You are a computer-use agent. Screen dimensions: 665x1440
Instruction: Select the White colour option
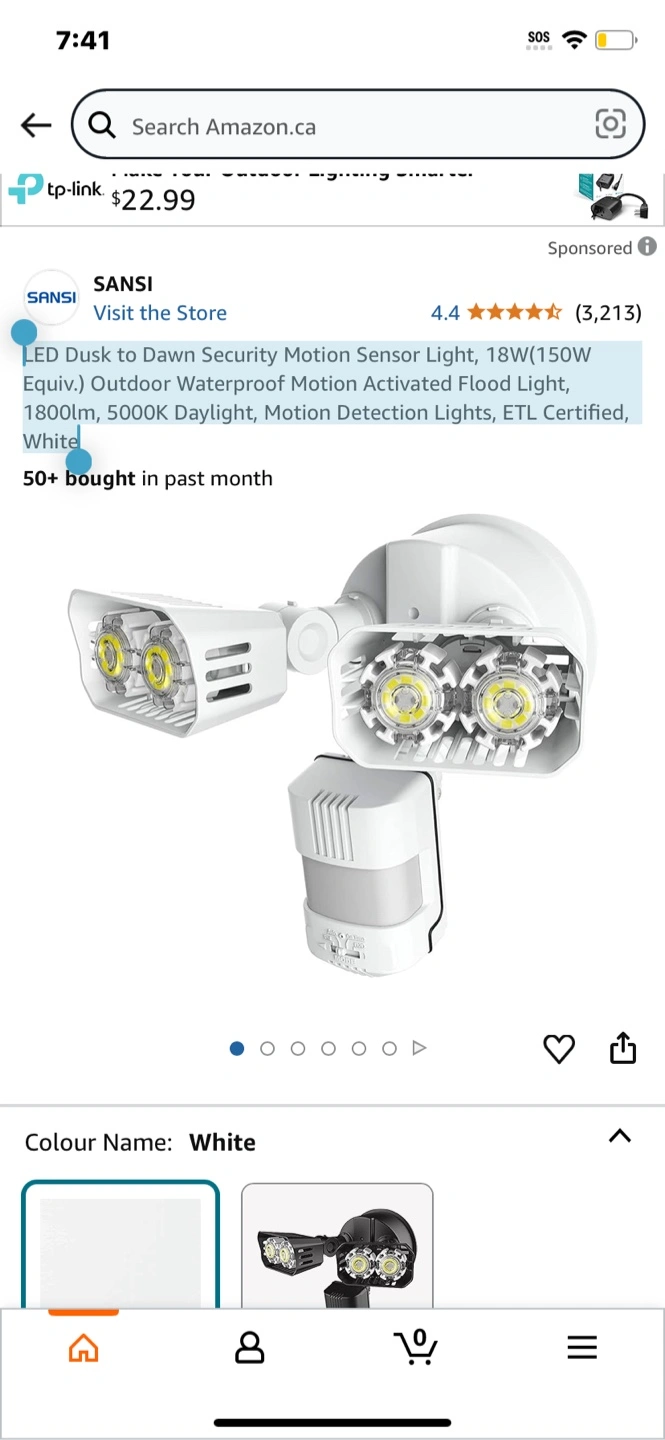(x=120, y=1245)
